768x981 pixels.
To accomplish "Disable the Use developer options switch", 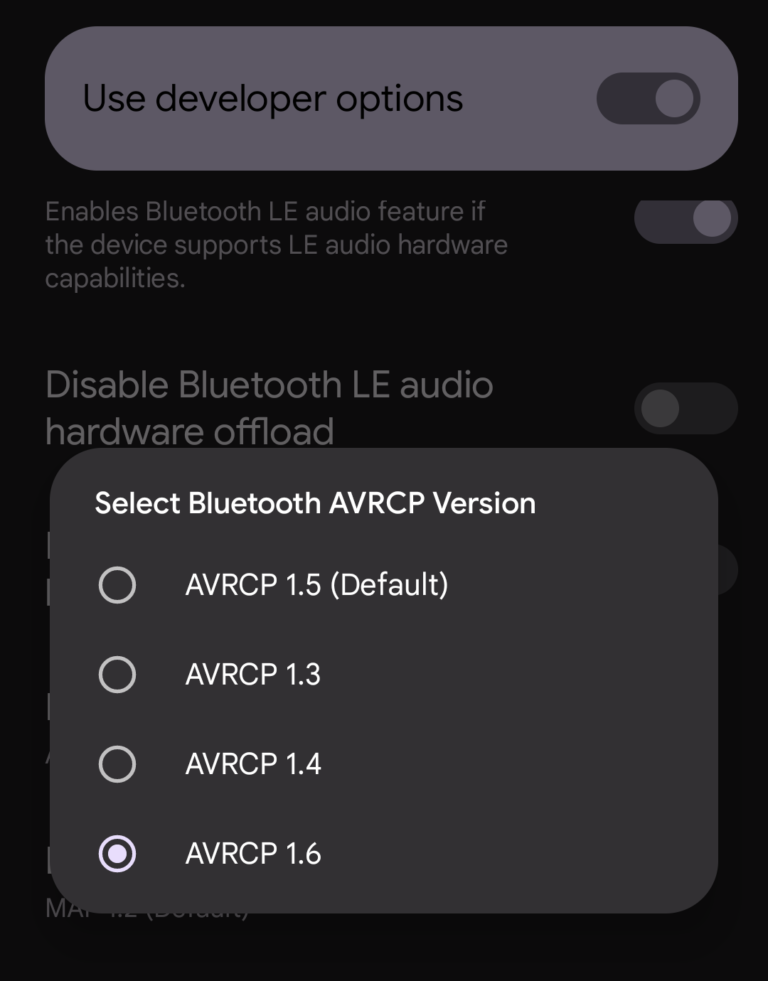I will click(648, 98).
